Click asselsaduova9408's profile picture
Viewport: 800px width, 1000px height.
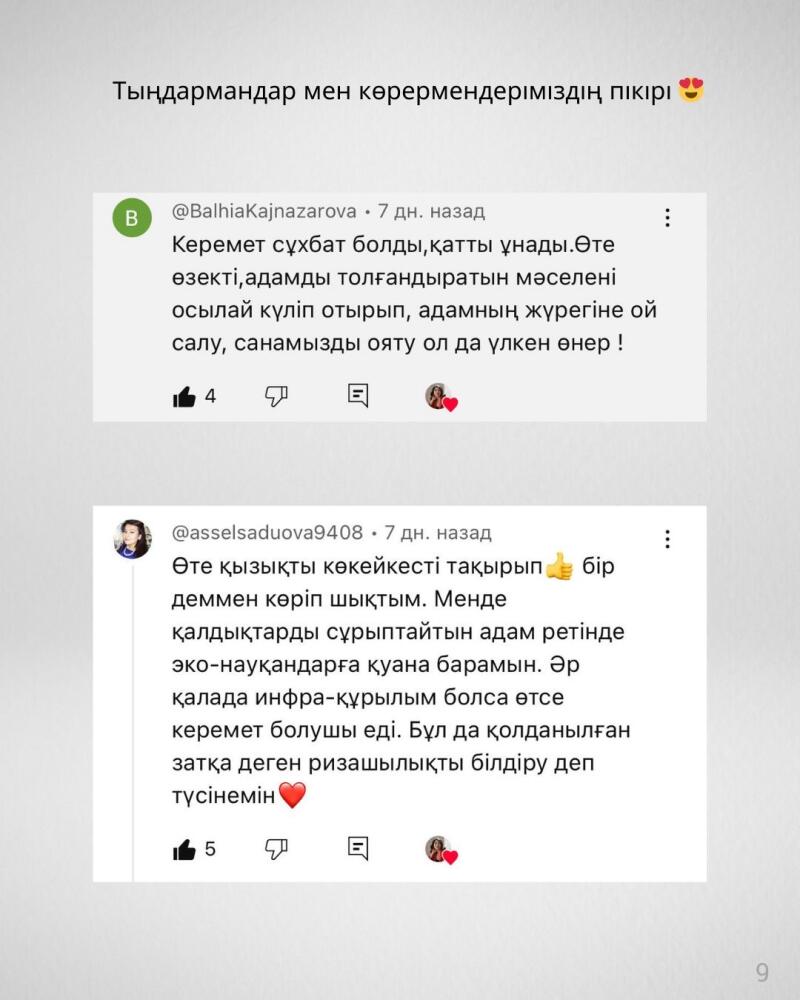(x=131, y=538)
